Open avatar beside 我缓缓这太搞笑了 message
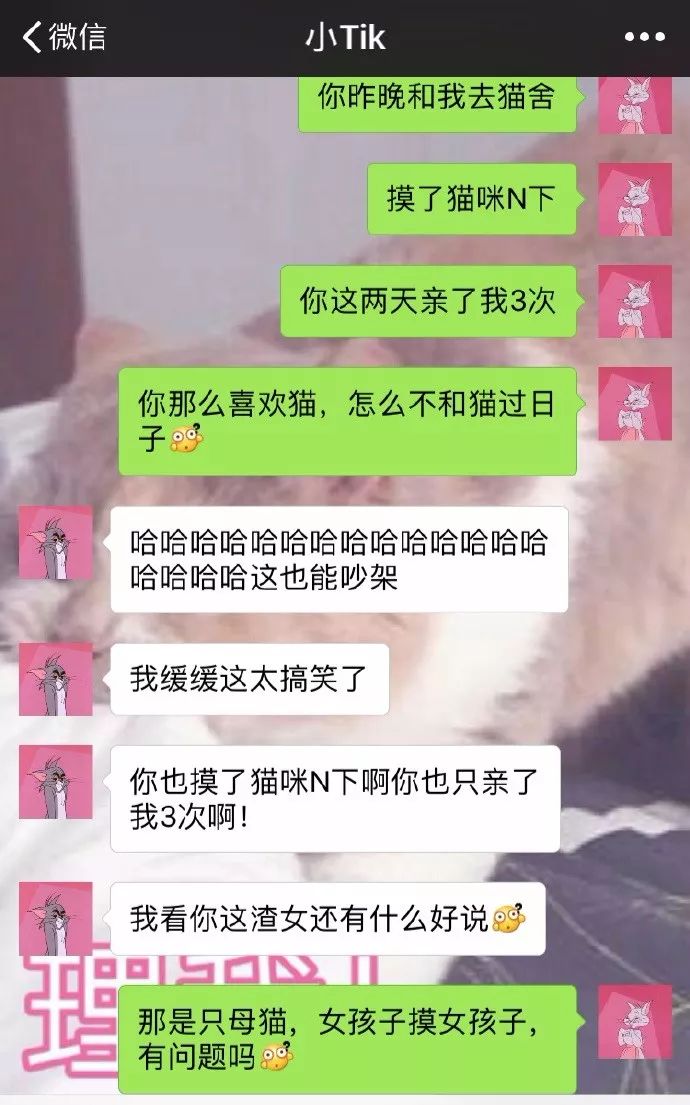This screenshot has width=690, height=1105. click(56, 679)
